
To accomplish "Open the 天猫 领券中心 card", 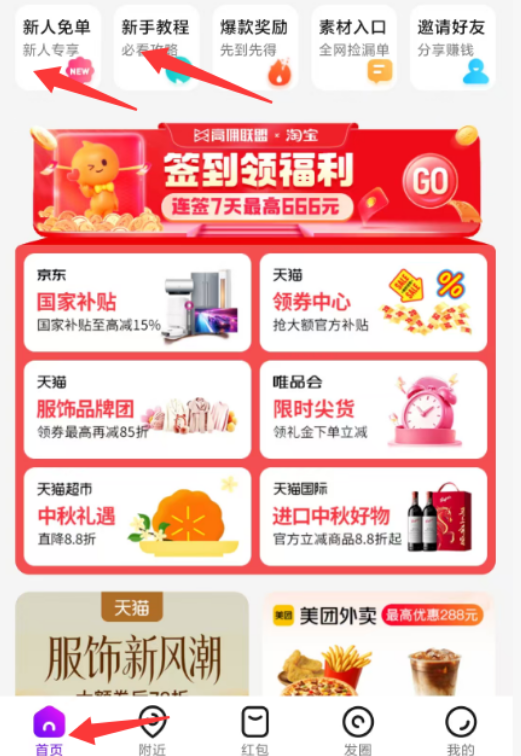I will point(374,302).
